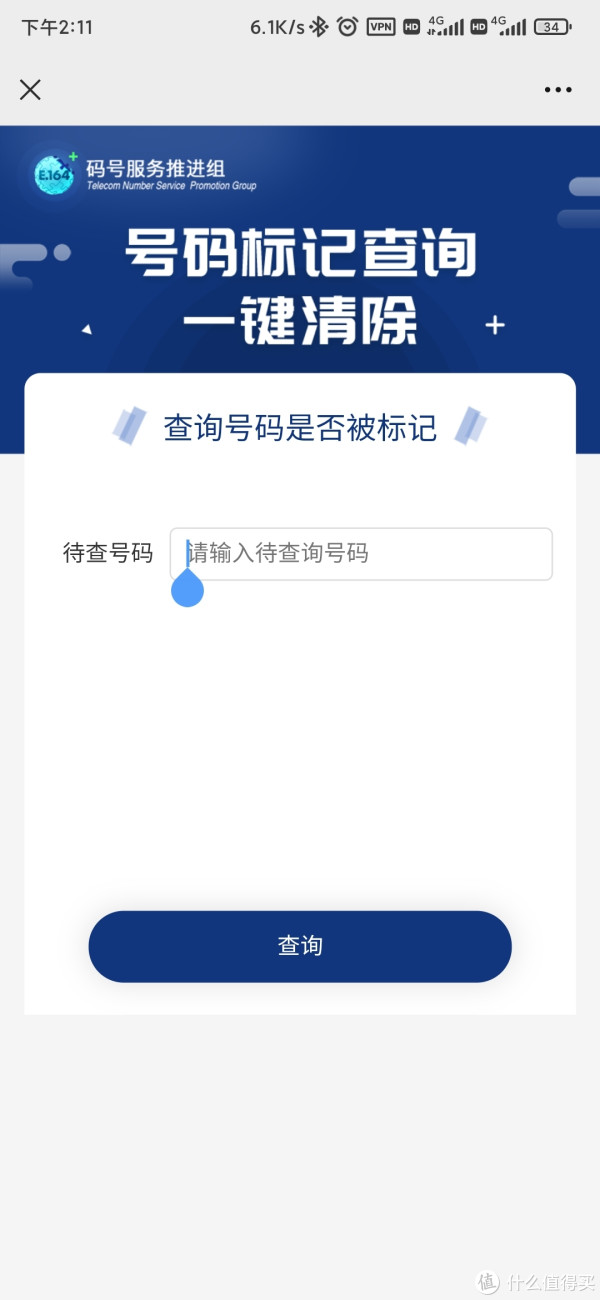Focus the 请输入待查询号码 number field
600x1300 pixels.
361,553
